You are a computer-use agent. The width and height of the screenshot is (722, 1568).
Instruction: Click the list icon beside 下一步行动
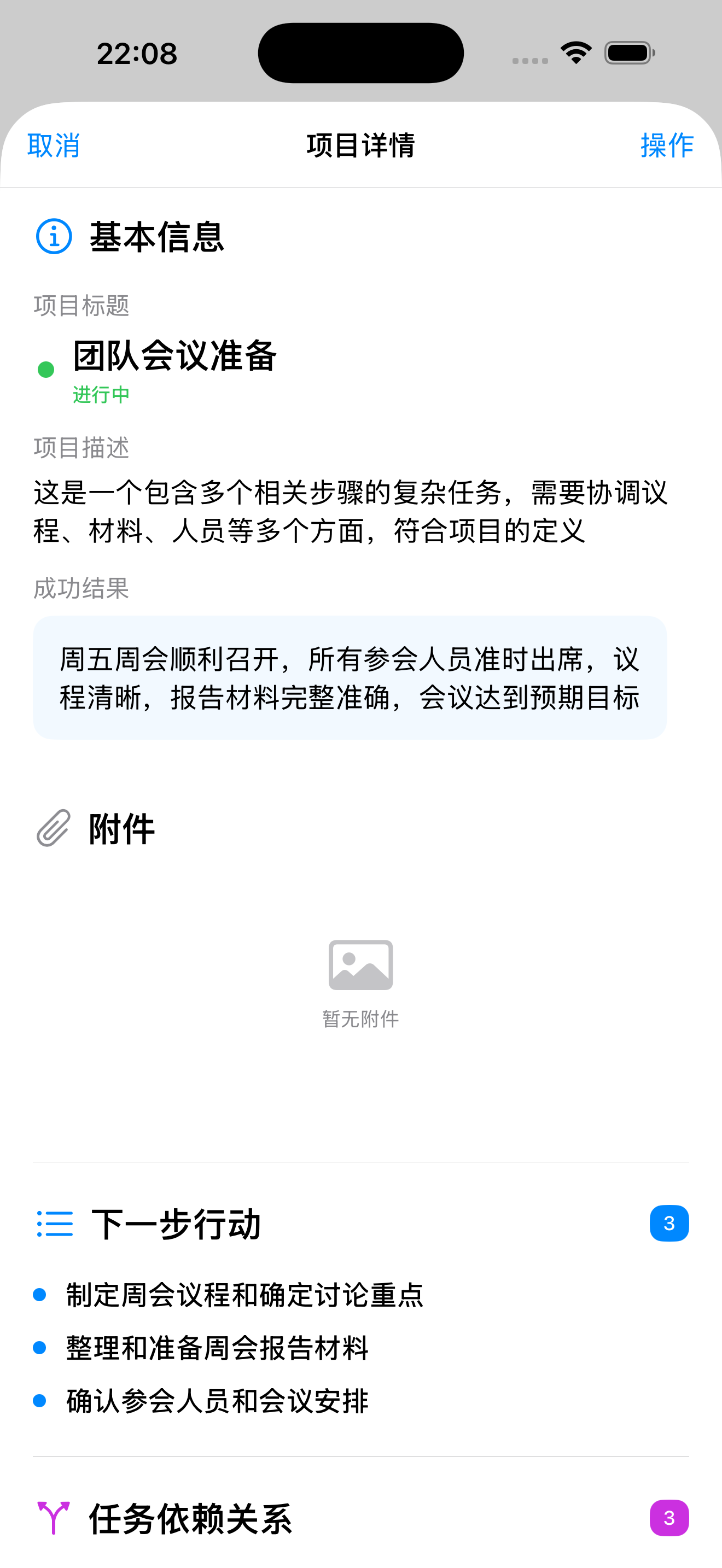[x=54, y=1224]
